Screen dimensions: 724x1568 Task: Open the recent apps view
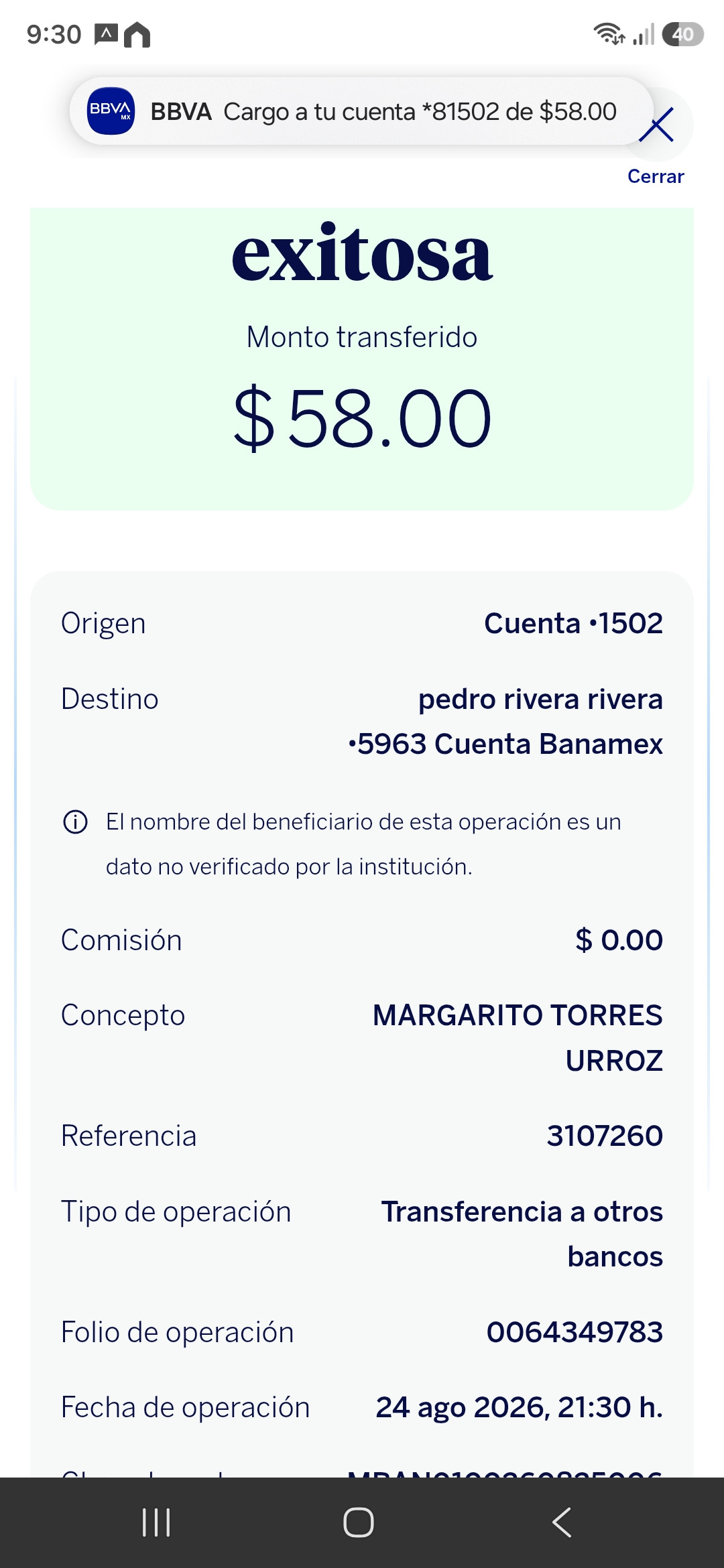[156, 1522]
